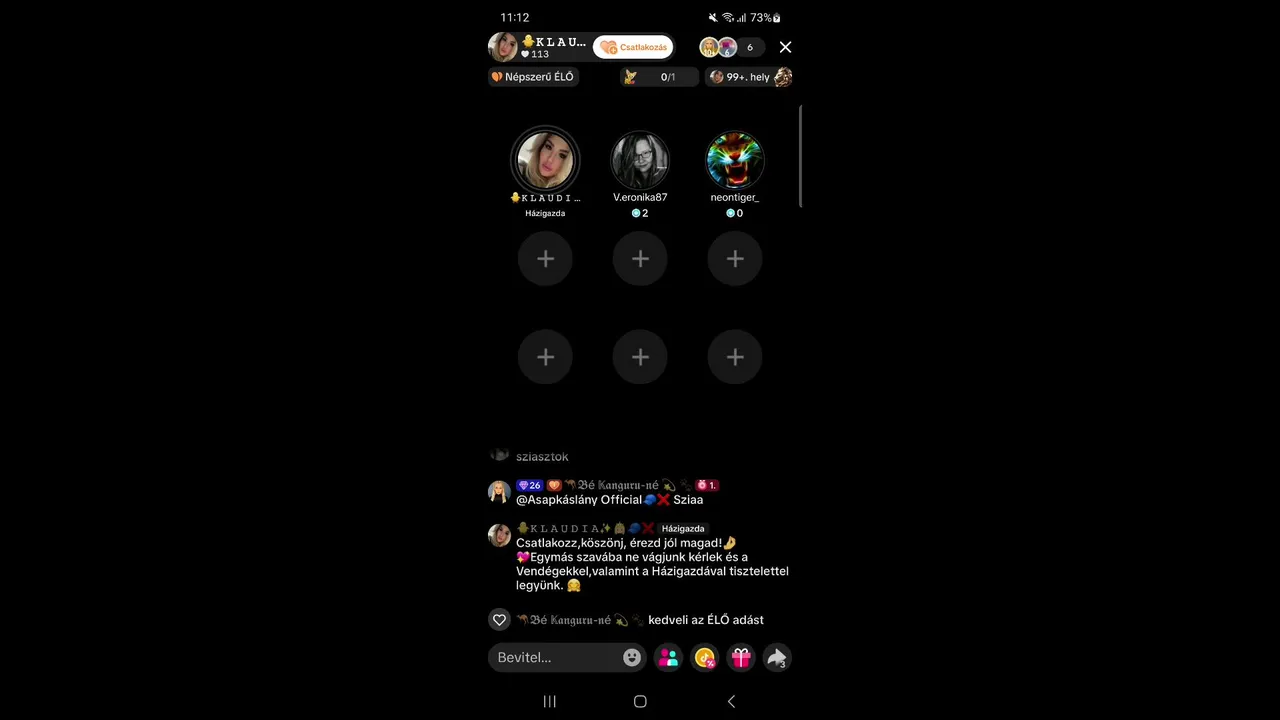Open the guest request people icon
Image resolution: width=1280 pixels, height=720 pixels.
669,657
